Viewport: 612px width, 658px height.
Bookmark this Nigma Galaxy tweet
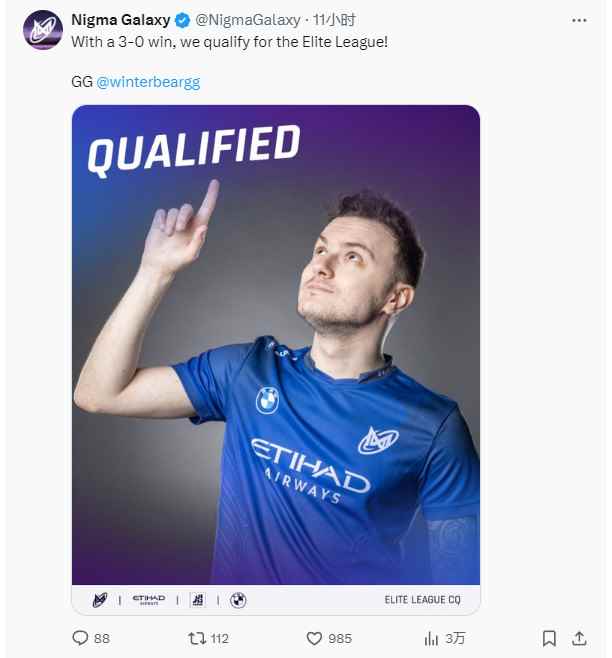[x=548, y=638]
